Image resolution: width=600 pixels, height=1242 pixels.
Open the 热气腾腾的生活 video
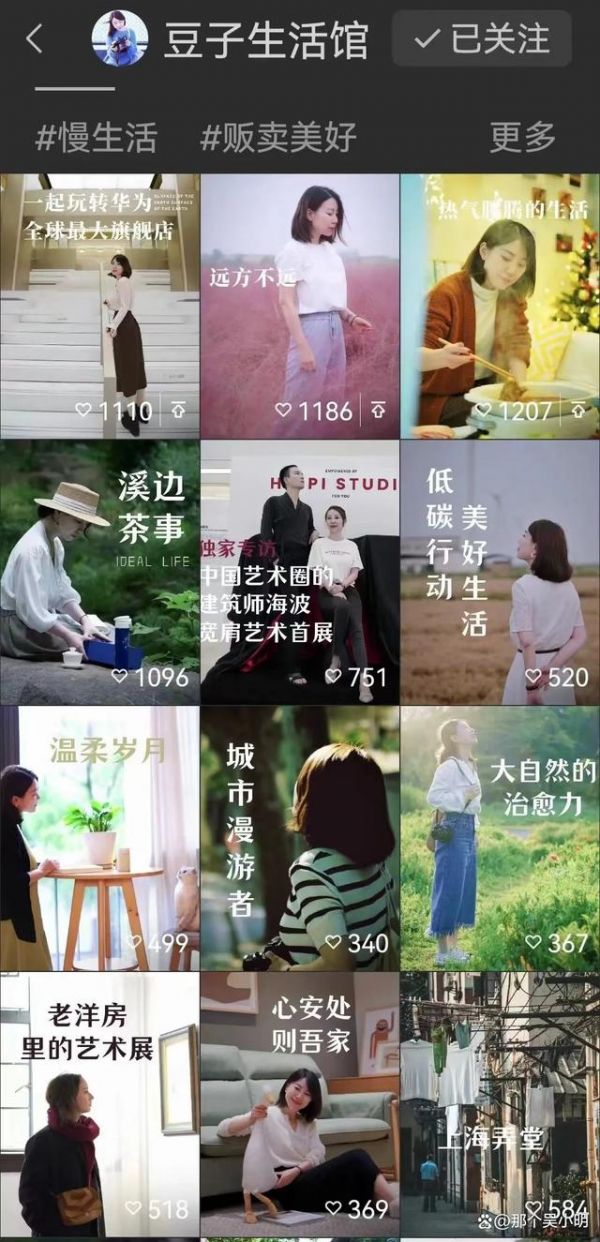(500, 306)
